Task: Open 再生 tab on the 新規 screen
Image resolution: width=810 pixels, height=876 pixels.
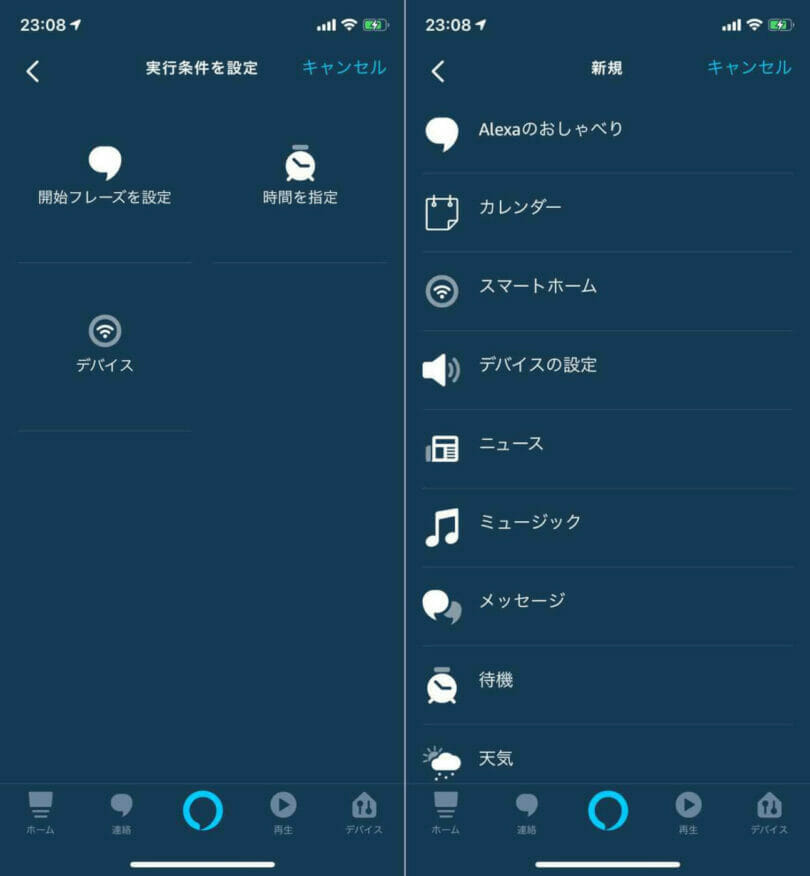Action: (688, 812)
